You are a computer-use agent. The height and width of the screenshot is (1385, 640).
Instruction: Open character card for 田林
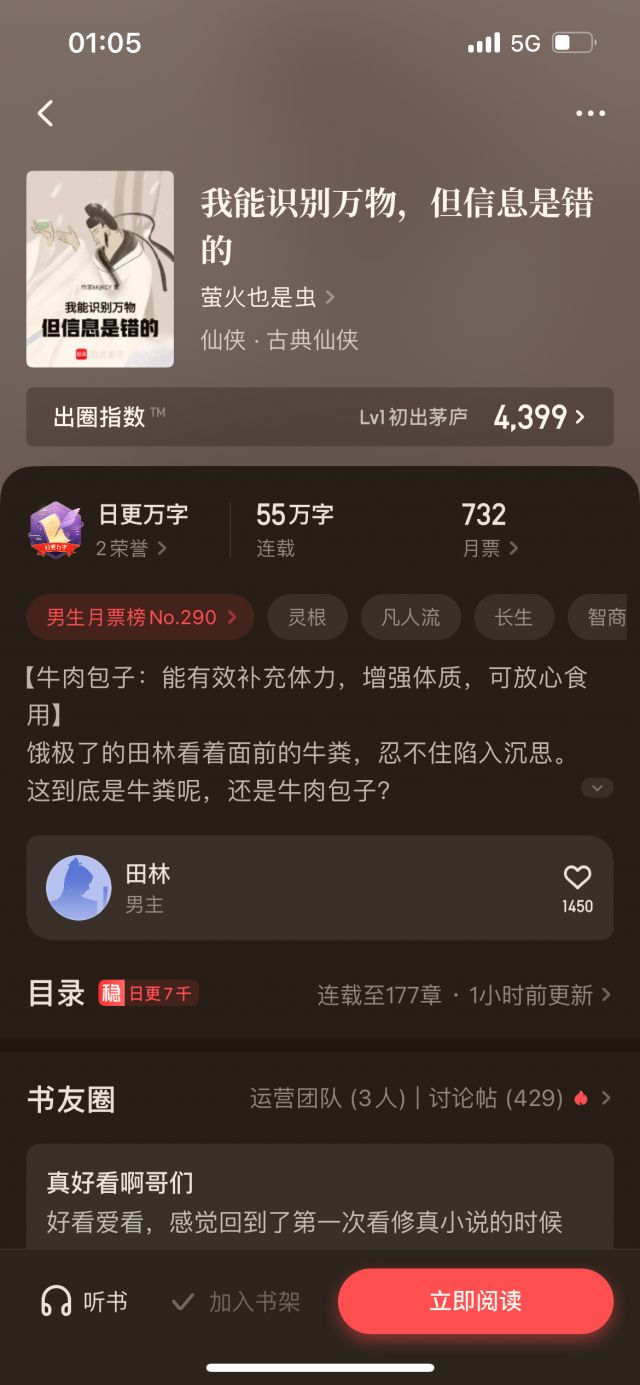[x=300, y=888]
